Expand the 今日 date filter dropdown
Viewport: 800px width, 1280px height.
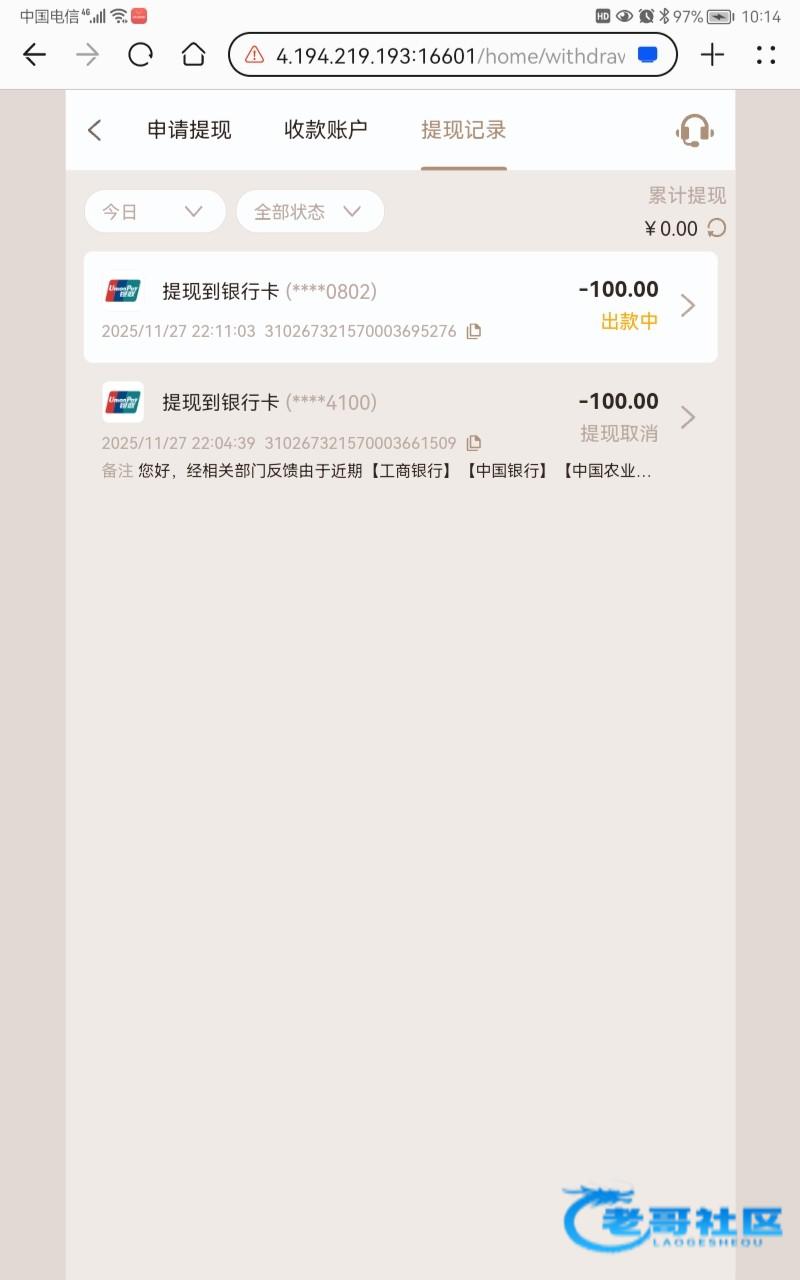154,211
